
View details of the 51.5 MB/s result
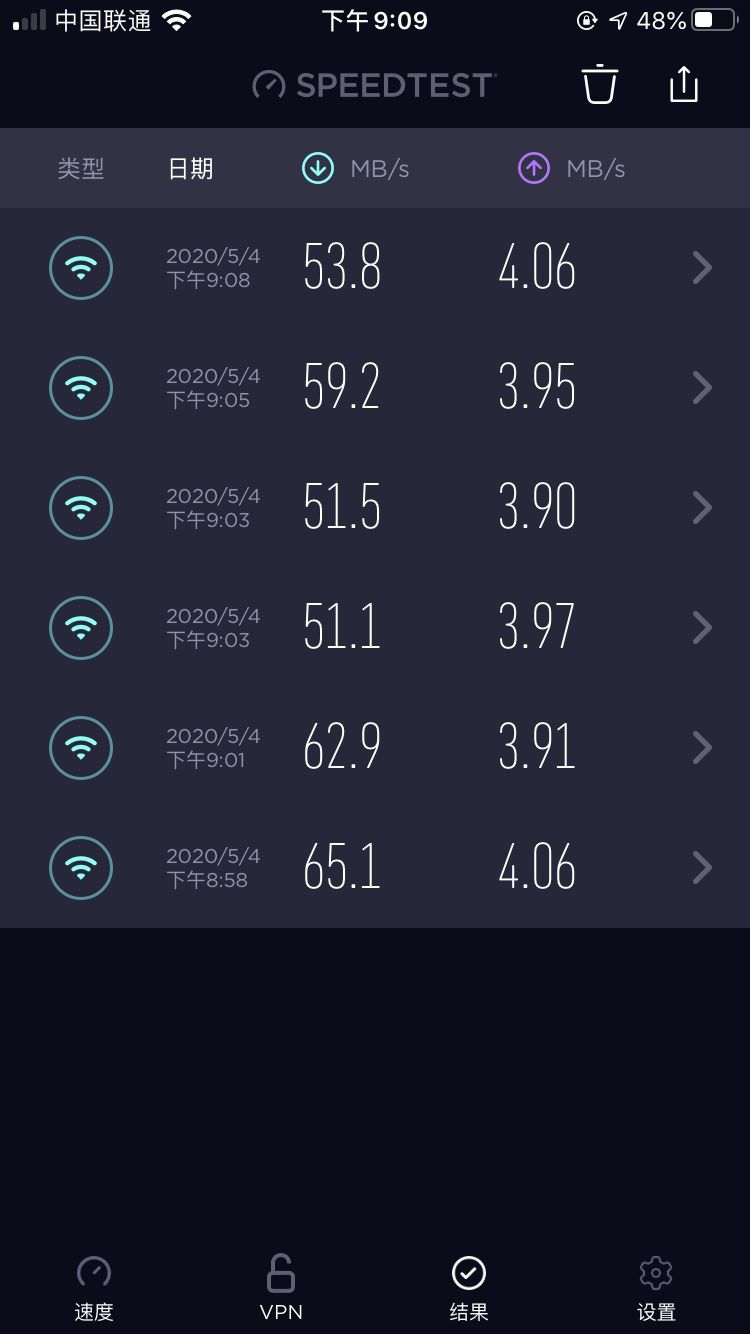tap(375, 508)
